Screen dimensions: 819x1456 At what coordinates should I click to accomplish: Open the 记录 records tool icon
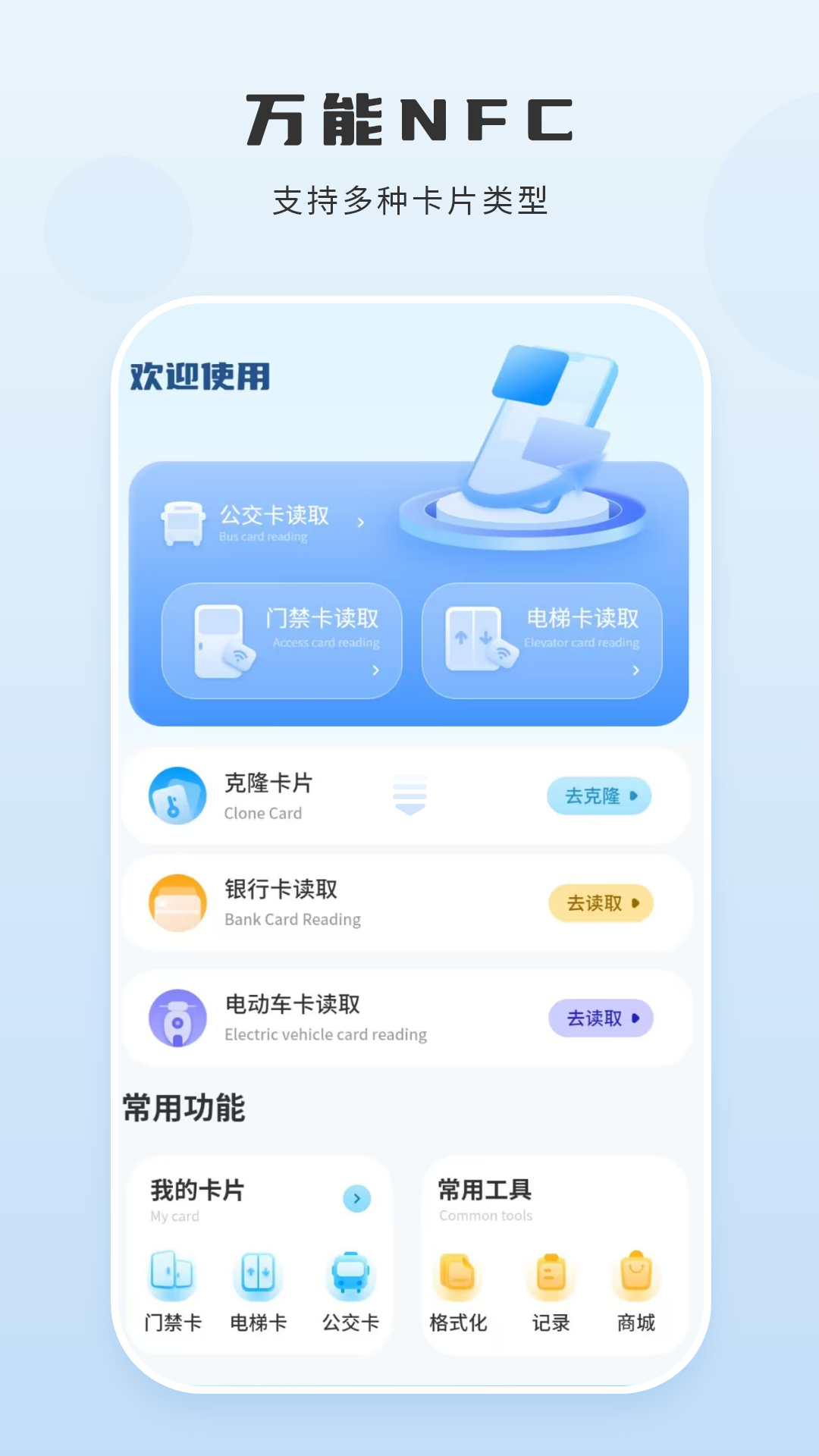pyautogui.click(x=551, y=1276)
